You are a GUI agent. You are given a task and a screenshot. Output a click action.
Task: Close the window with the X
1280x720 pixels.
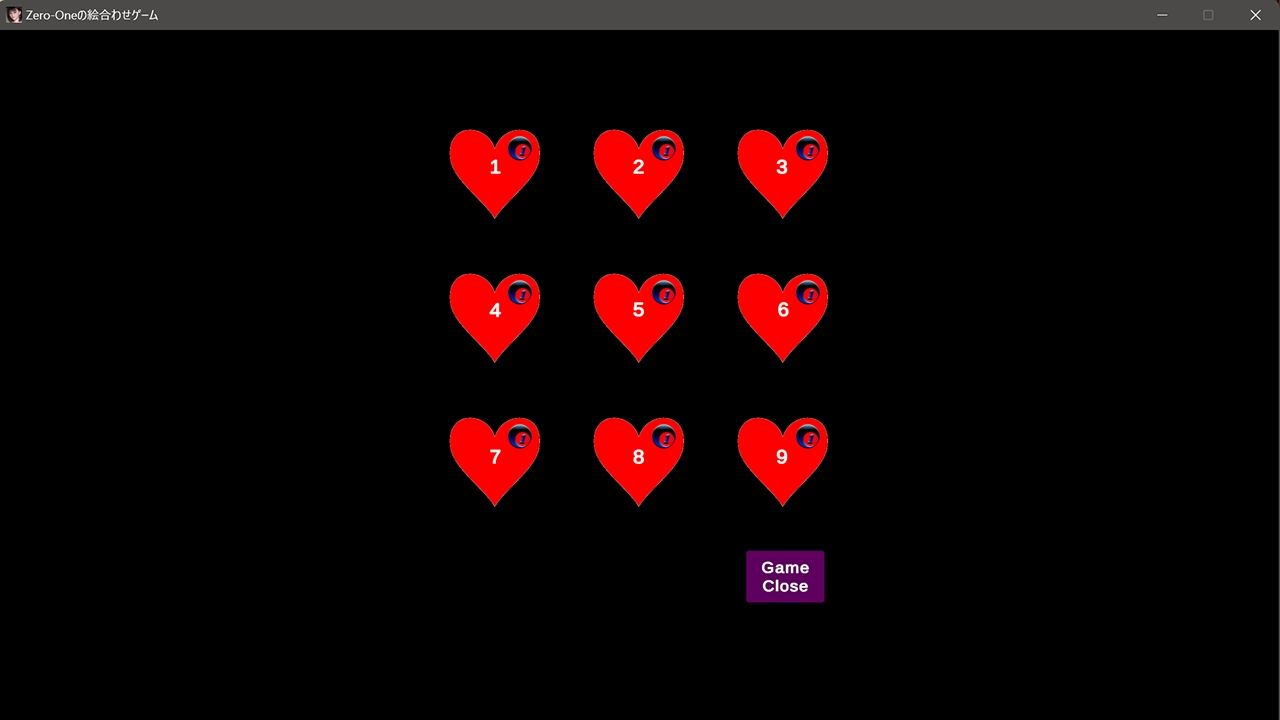1255,15
